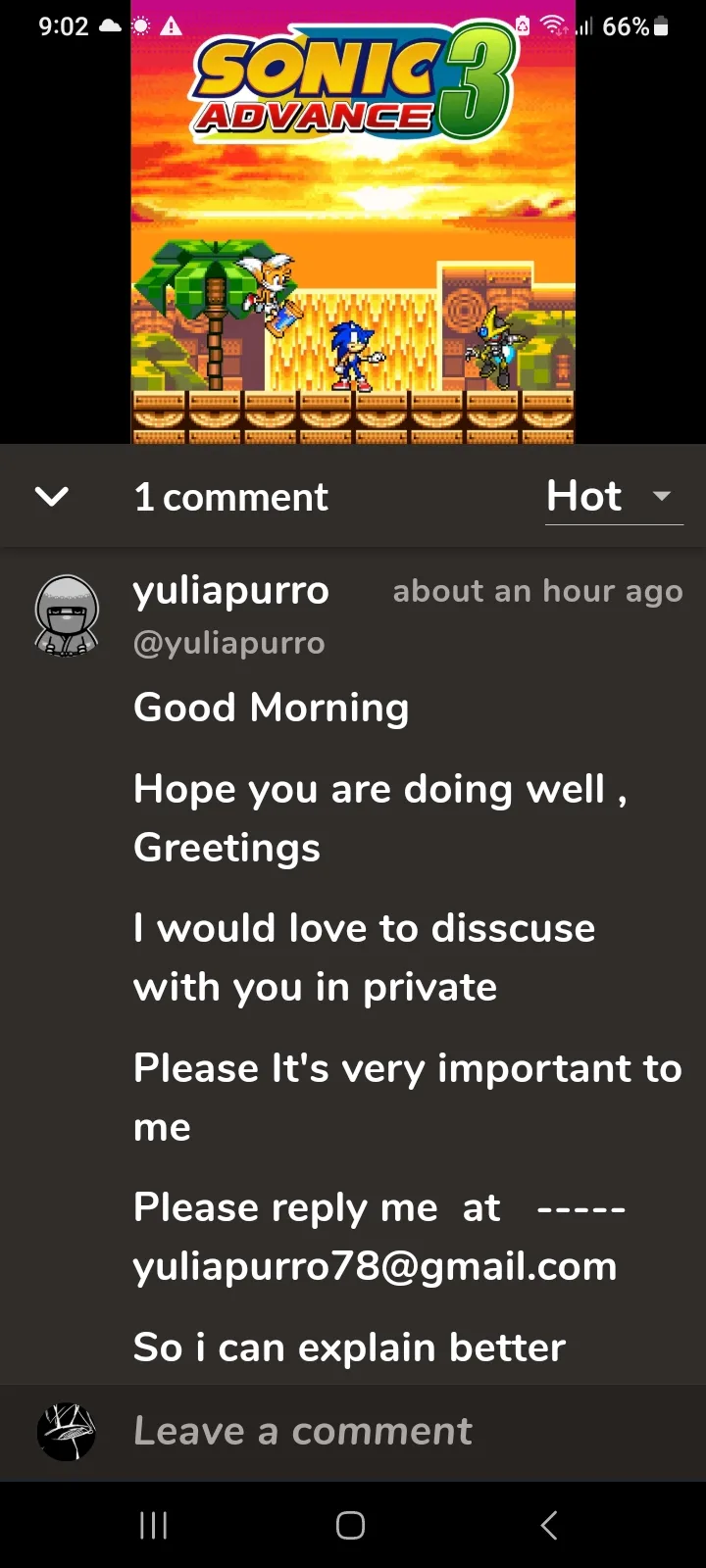Open the Hot sort dropdown
Image resolution: width=706 pixels, height=1568 pixels.
pos(613,497)
